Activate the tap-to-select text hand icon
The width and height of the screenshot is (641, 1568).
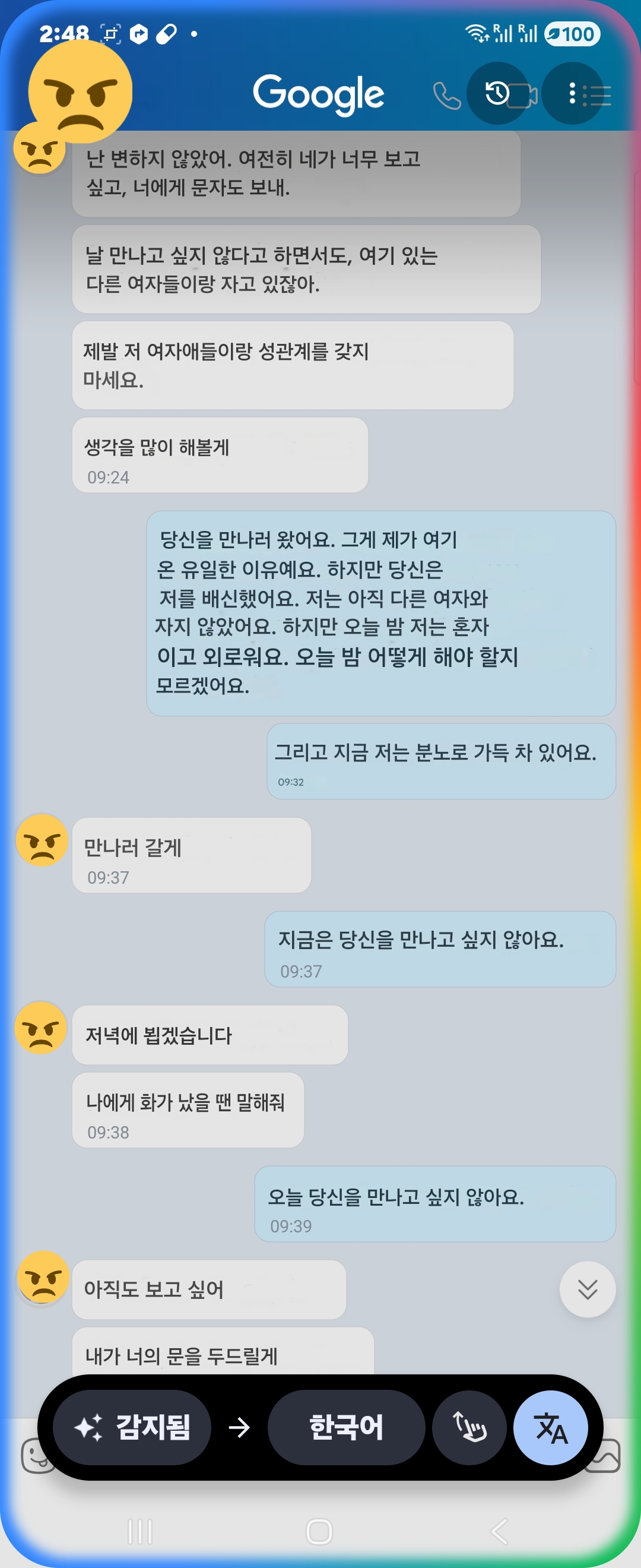(469, 1427)
